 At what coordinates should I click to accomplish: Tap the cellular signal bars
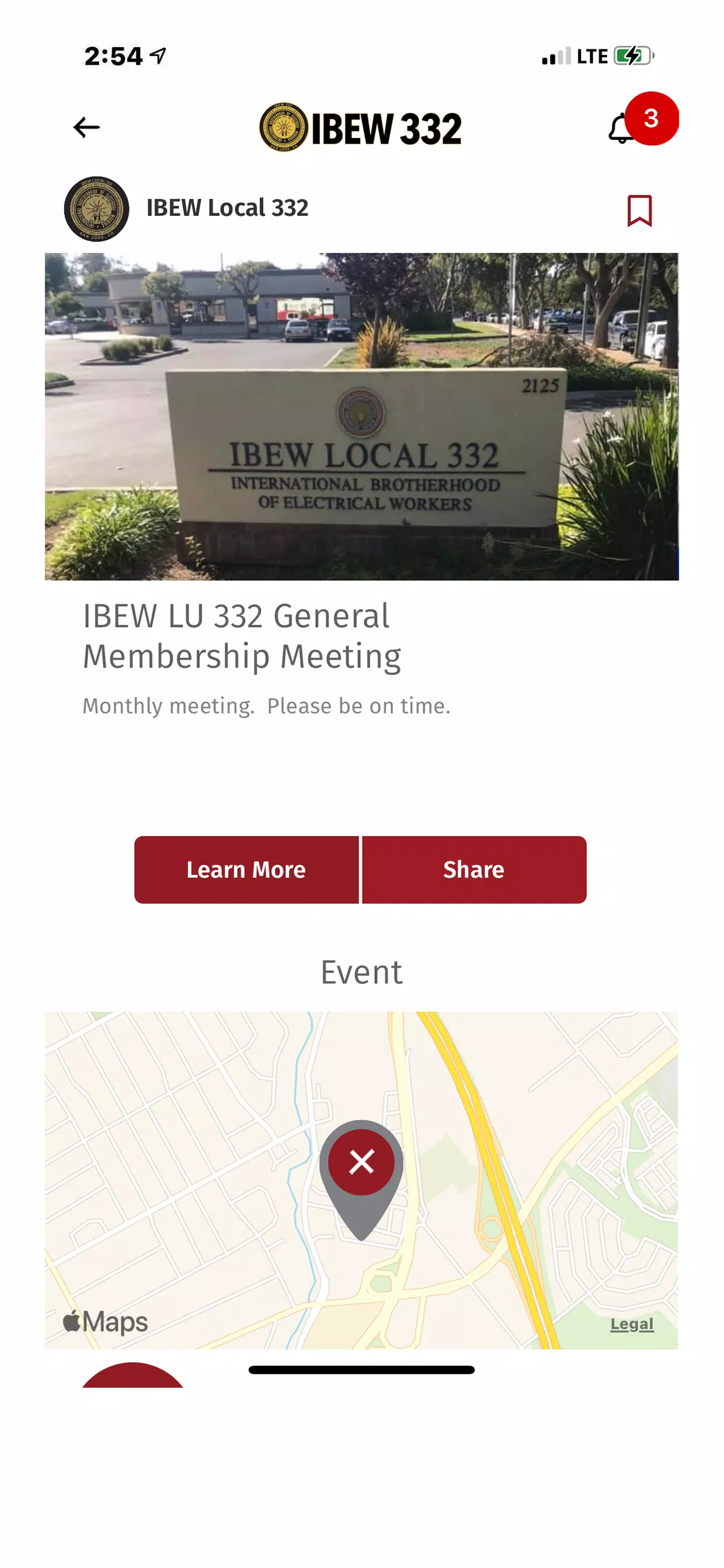click(555, 55)
